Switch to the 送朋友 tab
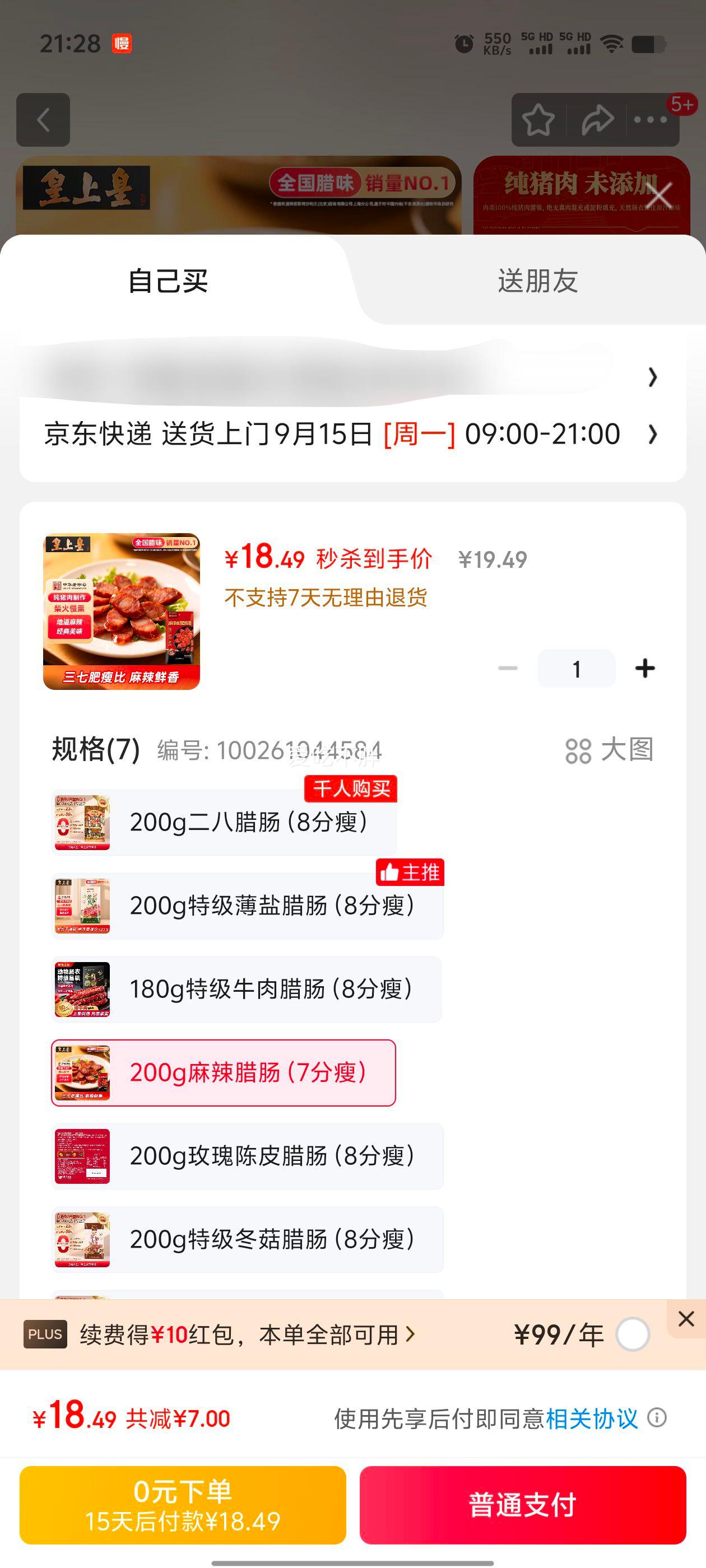Screen dimensions: 706x1568 [535, 280]
